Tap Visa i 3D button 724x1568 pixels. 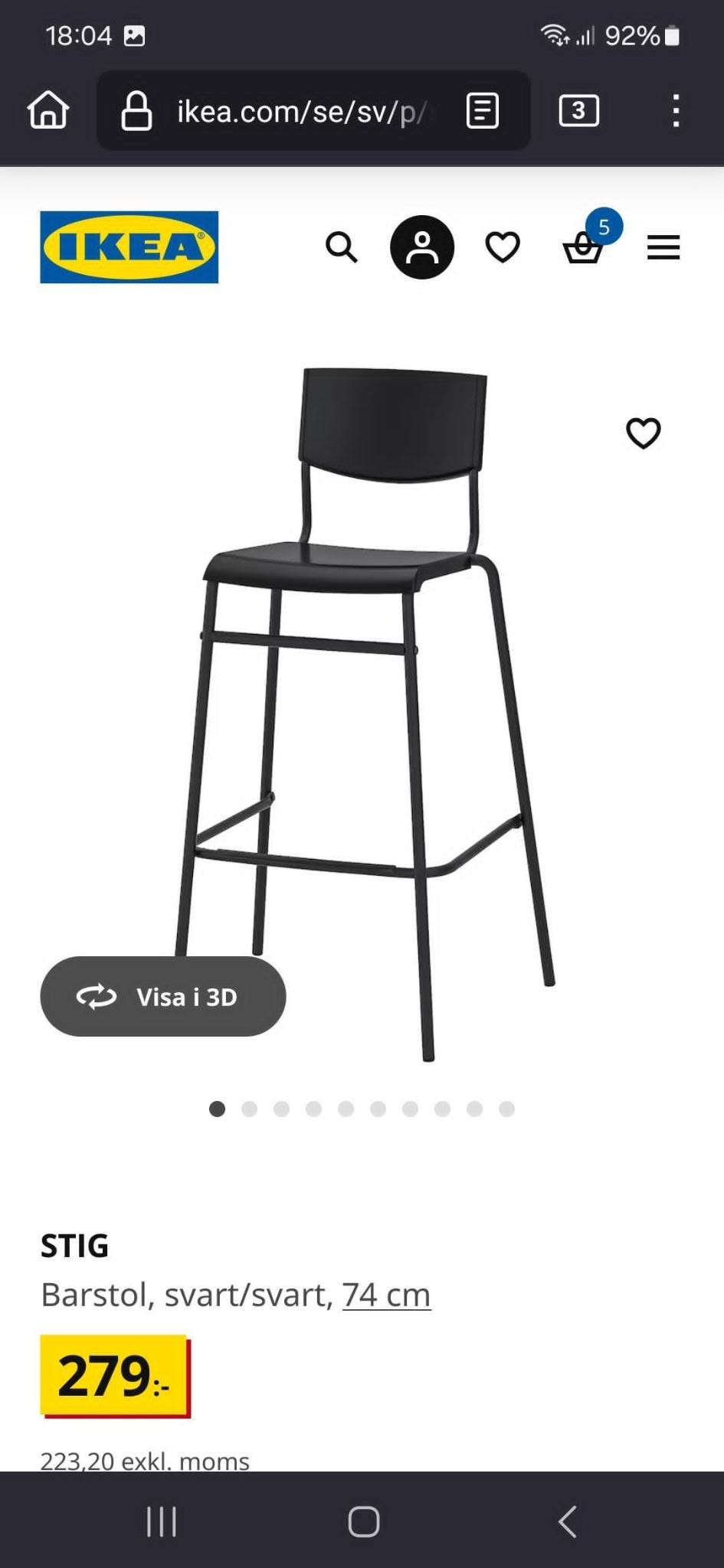tap(162, 996)
